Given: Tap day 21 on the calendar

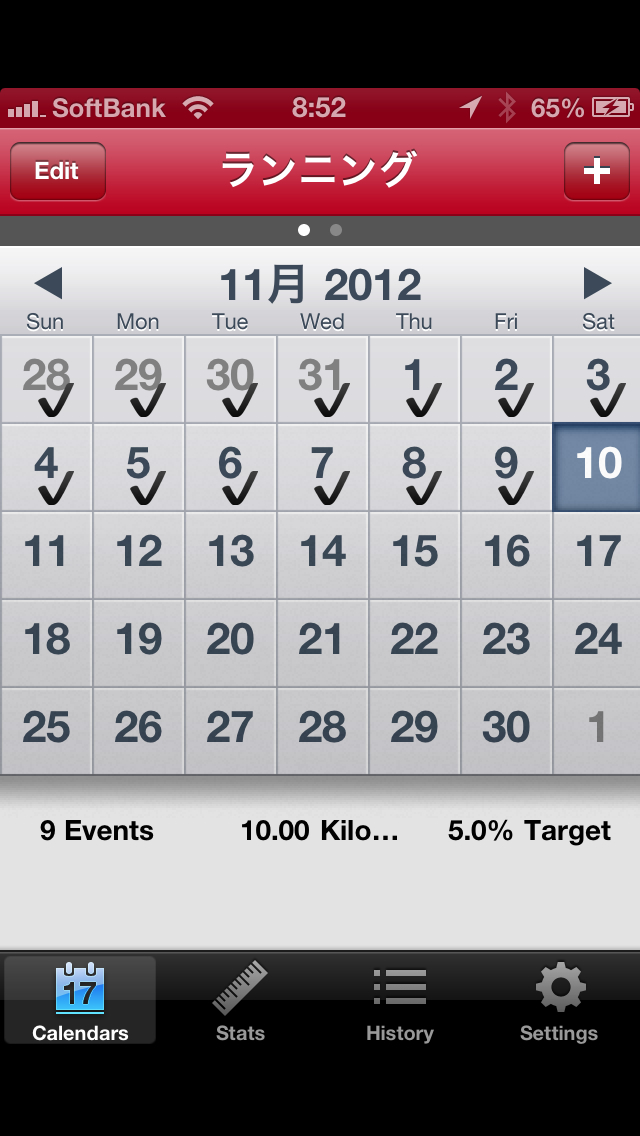Looking at the screenshot, I should (x=322, y=643).
